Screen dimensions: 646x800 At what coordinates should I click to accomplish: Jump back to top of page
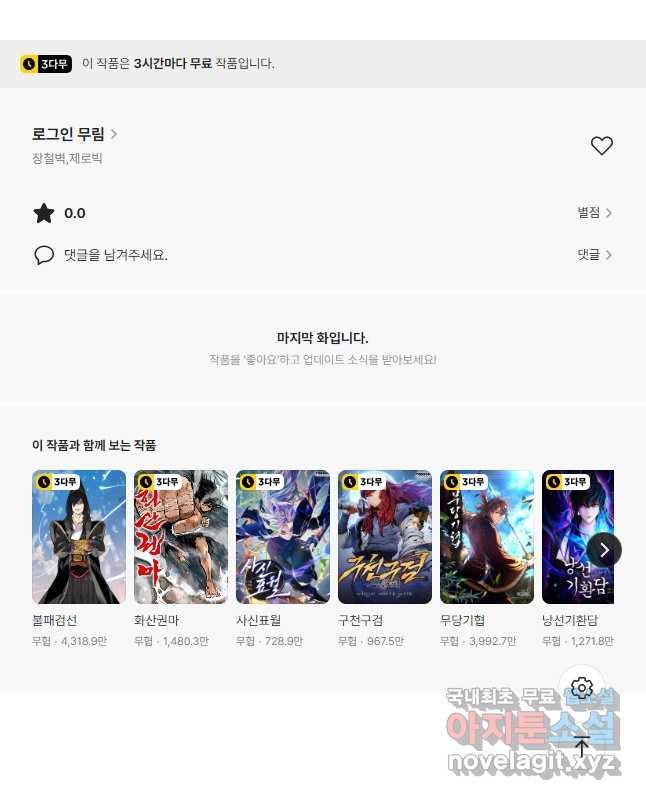582,746
